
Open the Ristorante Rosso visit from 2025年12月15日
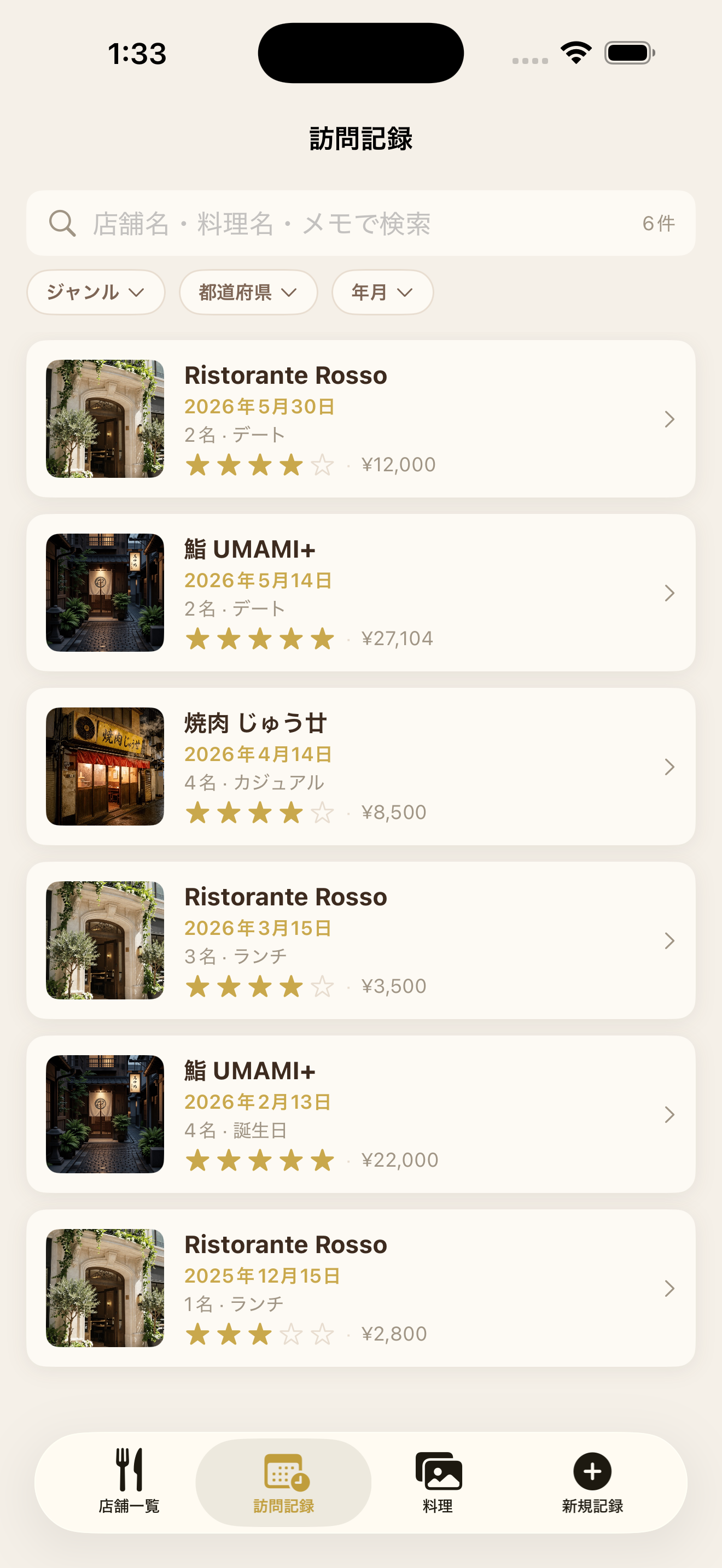(360, 1288)
